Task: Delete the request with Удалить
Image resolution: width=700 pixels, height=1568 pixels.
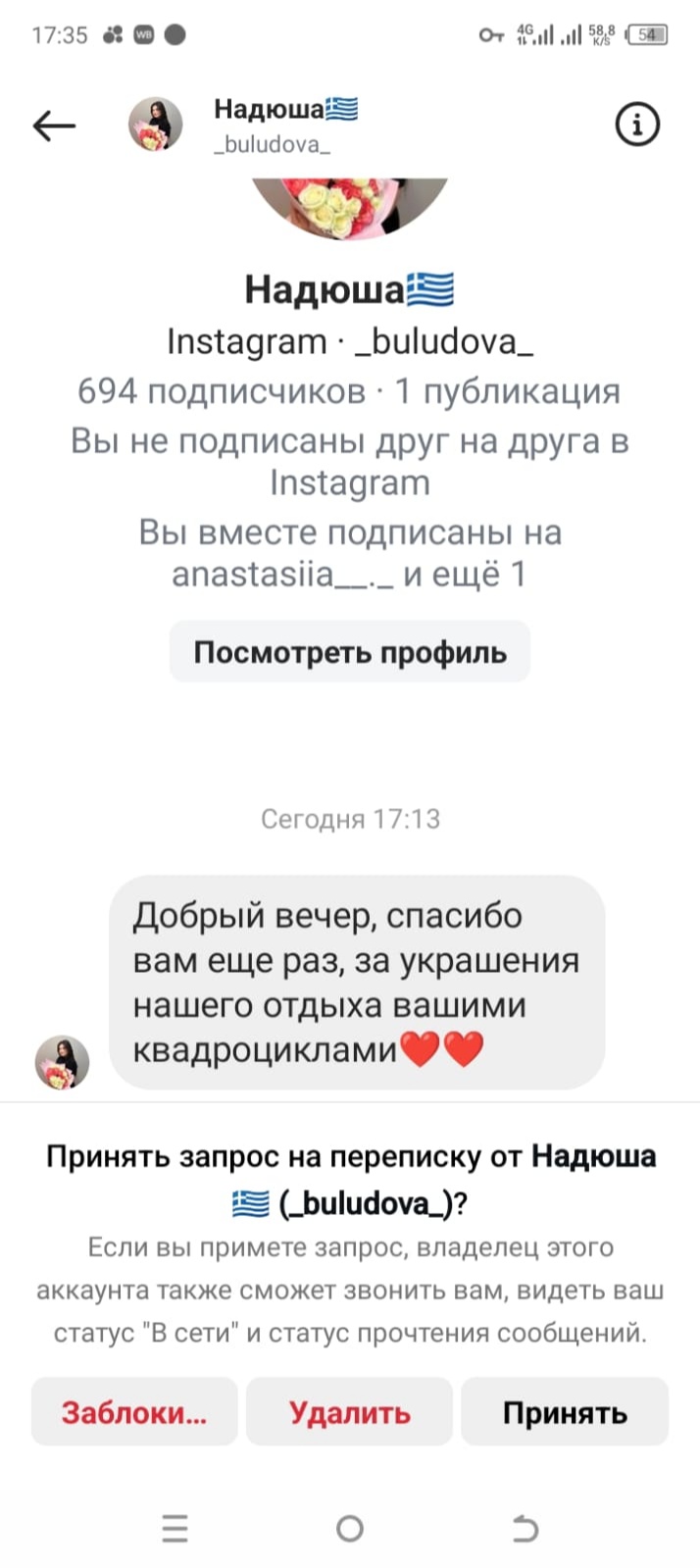Action: pyautogui.click(x=349, y=1412)
